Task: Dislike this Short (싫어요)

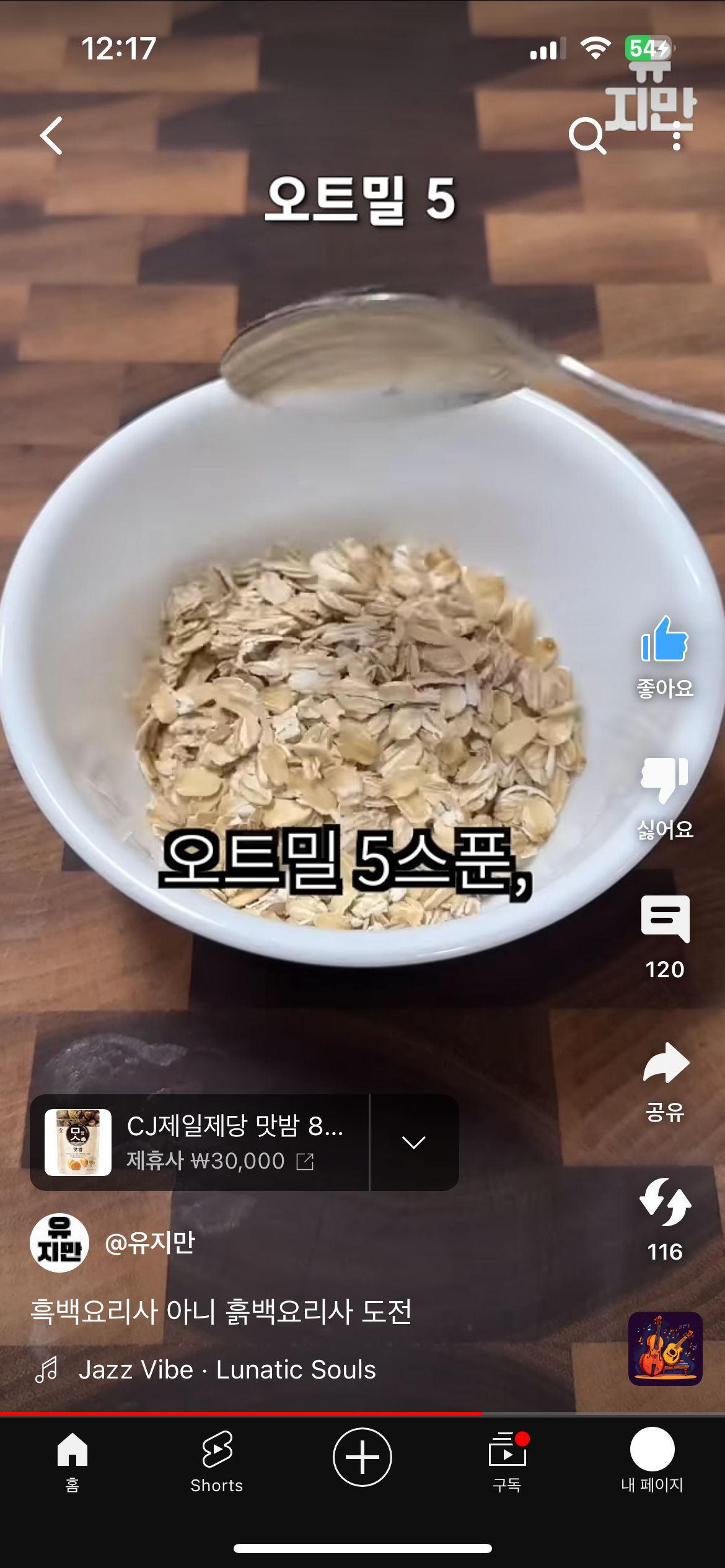Action: coord(664,779)
